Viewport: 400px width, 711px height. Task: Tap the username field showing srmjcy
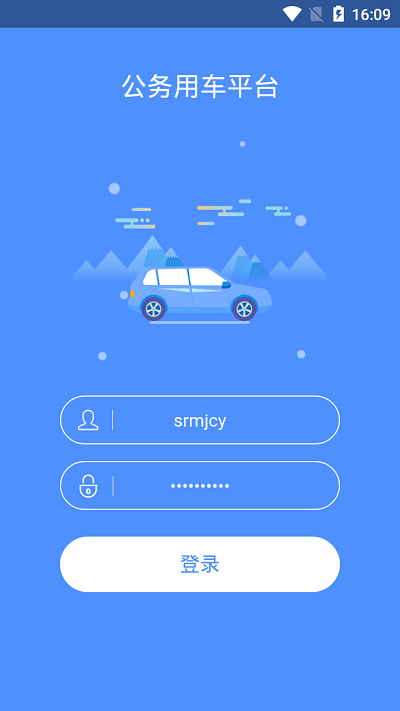[x=200, y=420]
